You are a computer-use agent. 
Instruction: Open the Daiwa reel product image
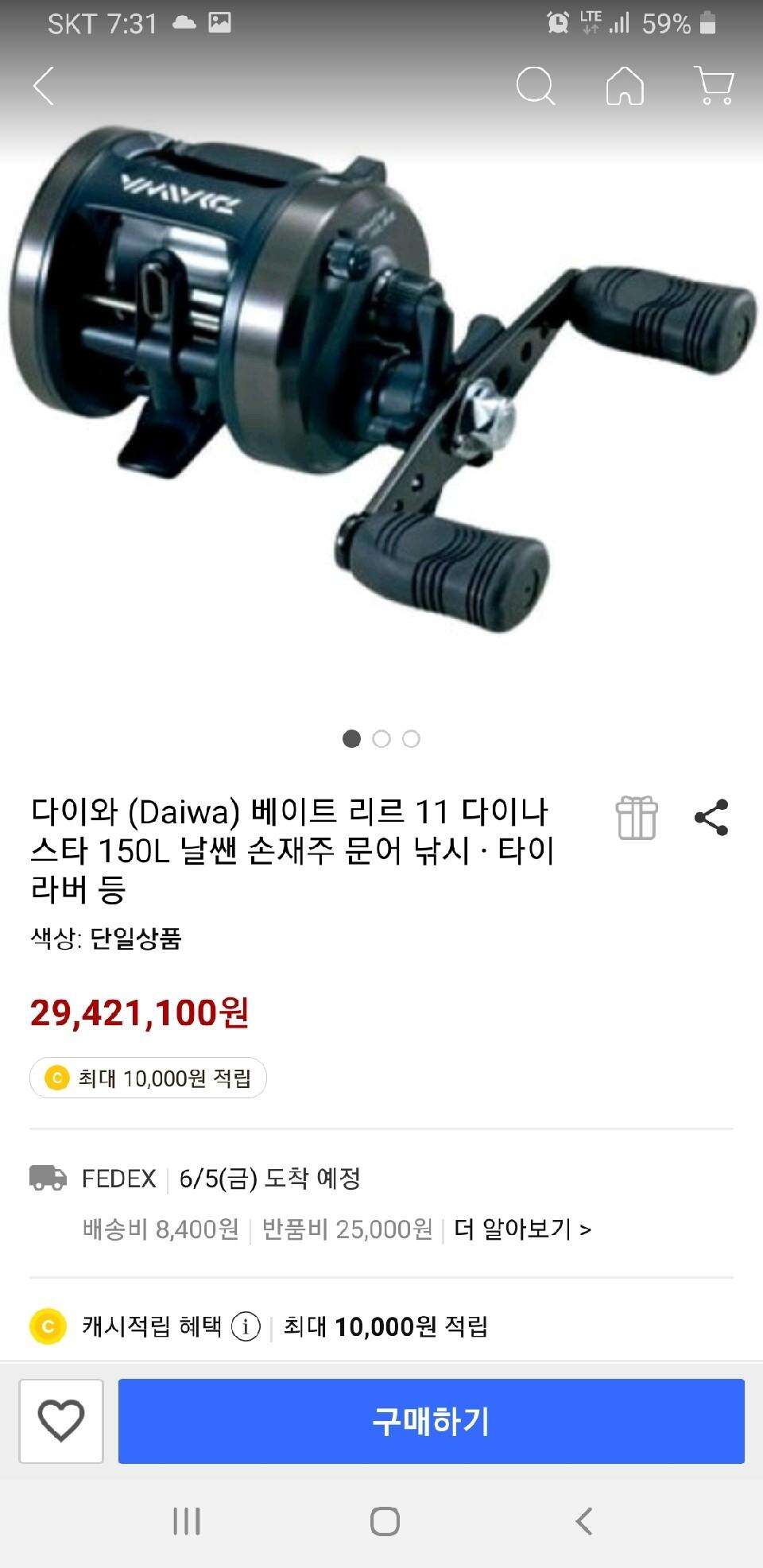381,381
